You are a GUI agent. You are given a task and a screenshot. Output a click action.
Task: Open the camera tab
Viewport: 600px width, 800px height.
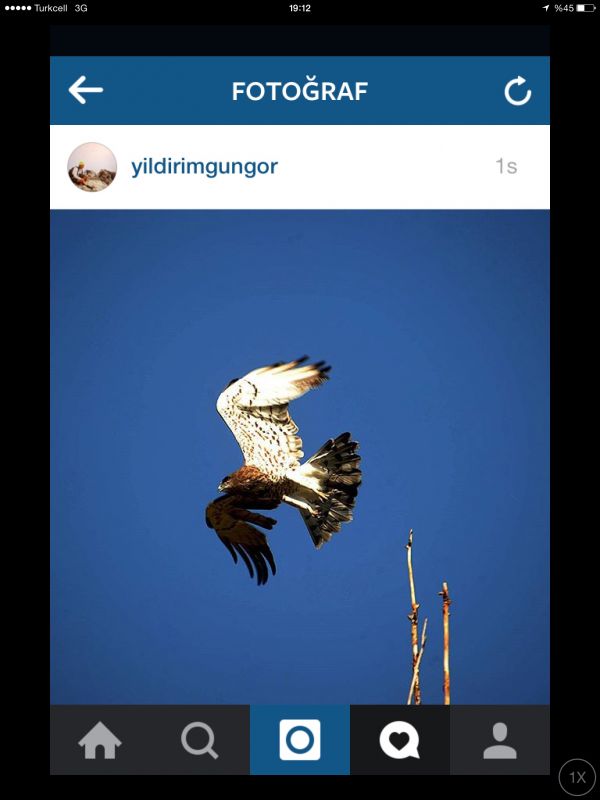point(300,740)
